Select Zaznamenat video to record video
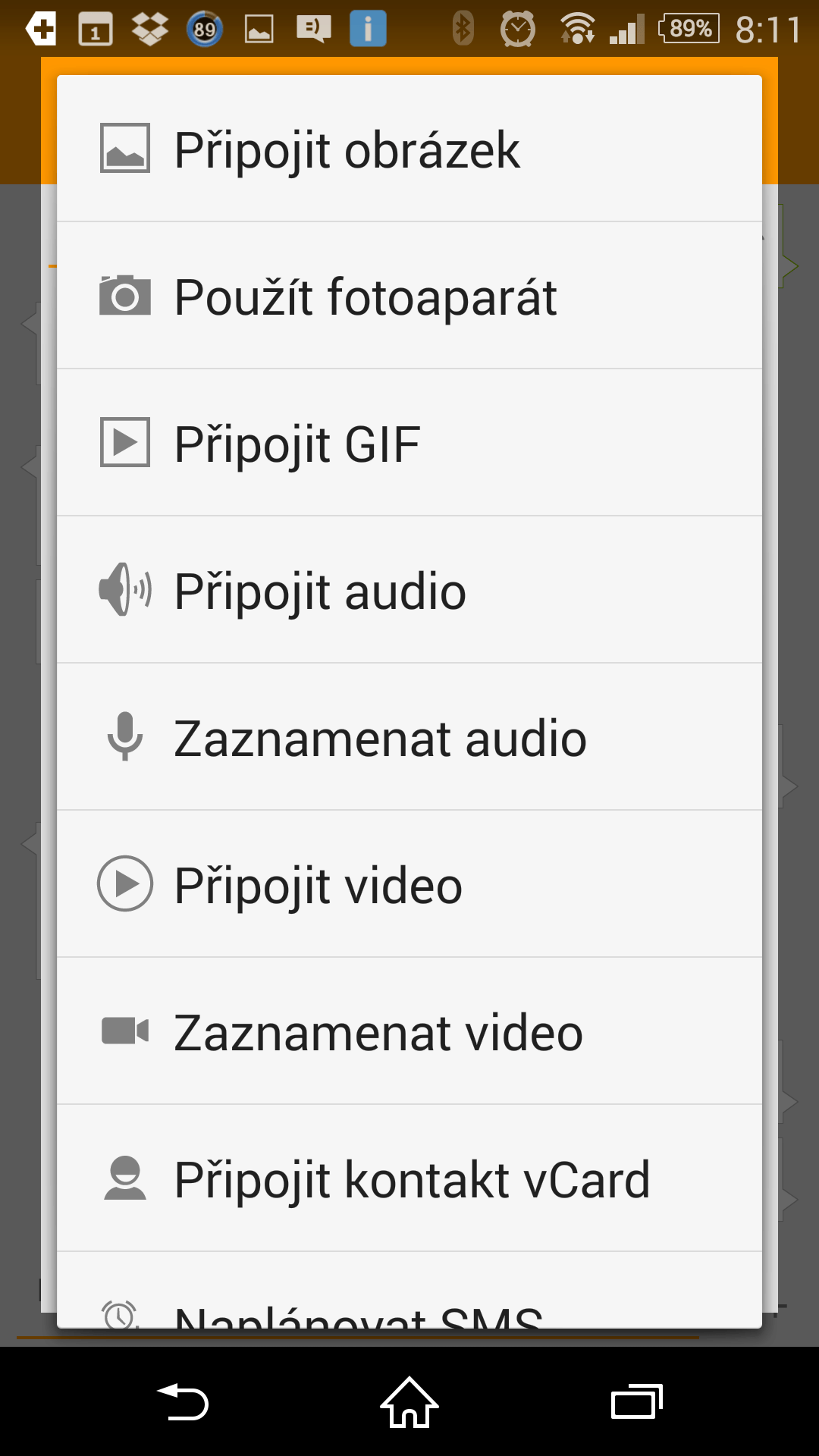The height and width of the screenshot is (1456, 819). pos(409,1031)
